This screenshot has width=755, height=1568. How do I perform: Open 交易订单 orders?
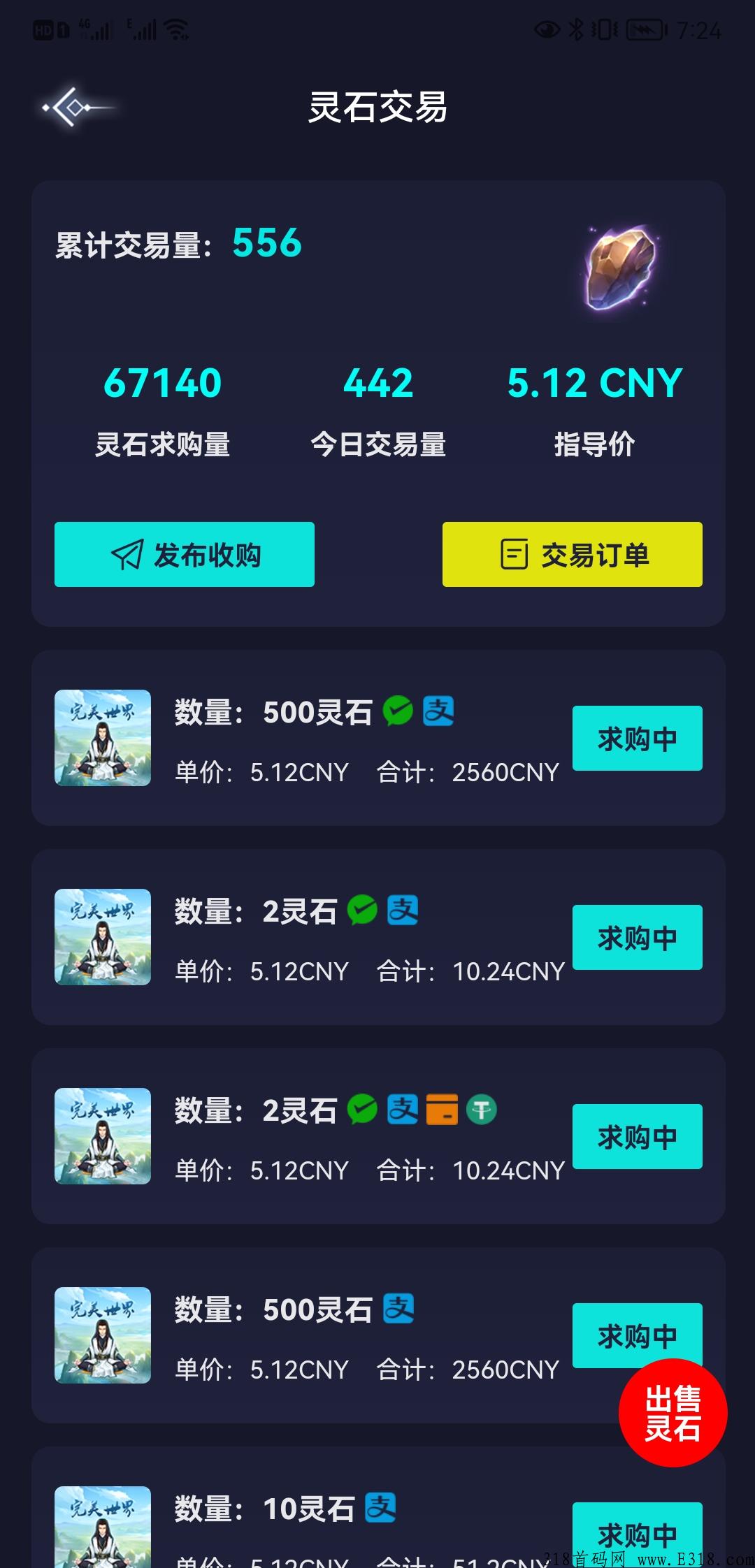(x=573, y=554)
